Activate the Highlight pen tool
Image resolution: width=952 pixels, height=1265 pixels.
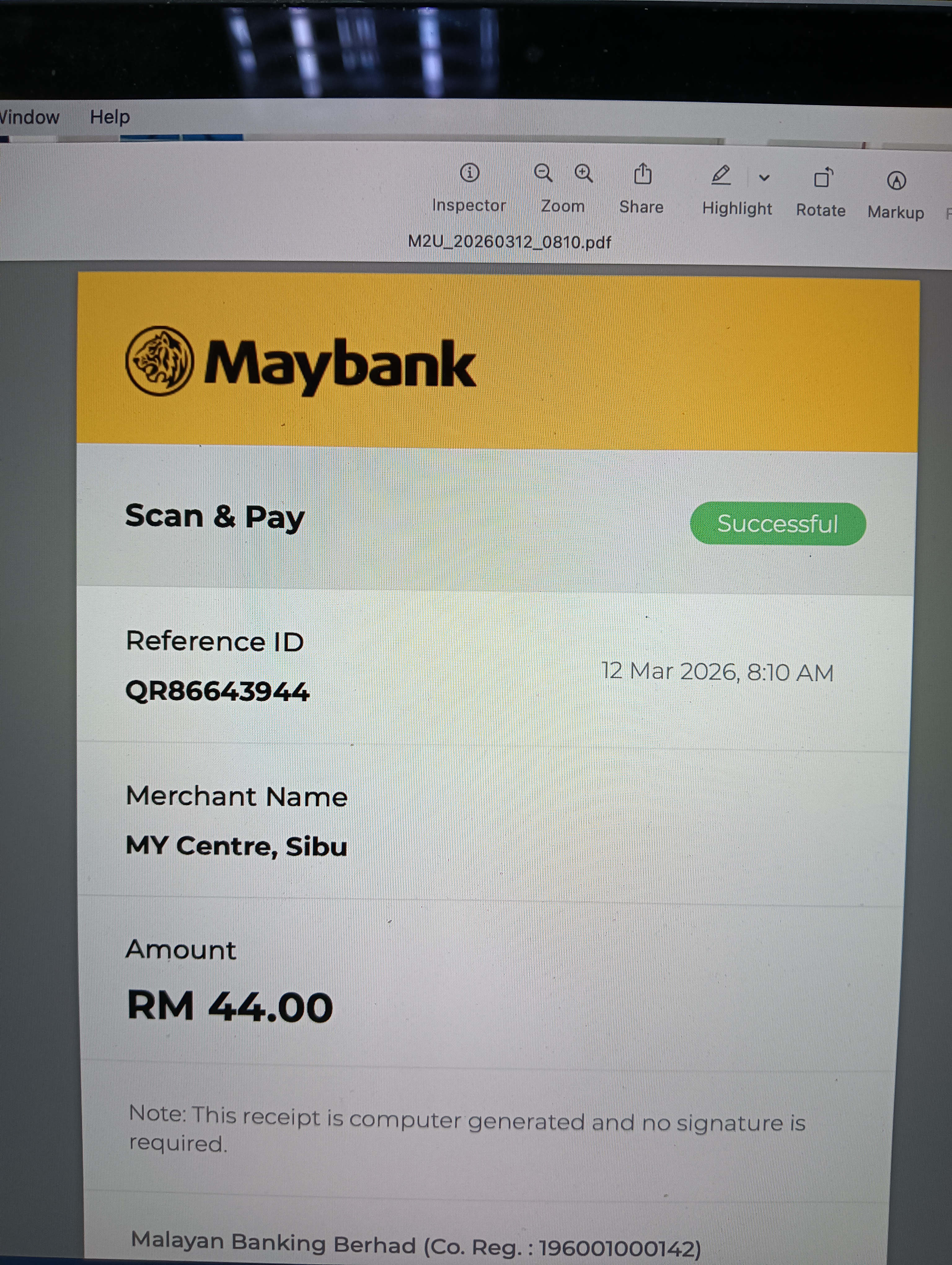[x=721, y=176]
